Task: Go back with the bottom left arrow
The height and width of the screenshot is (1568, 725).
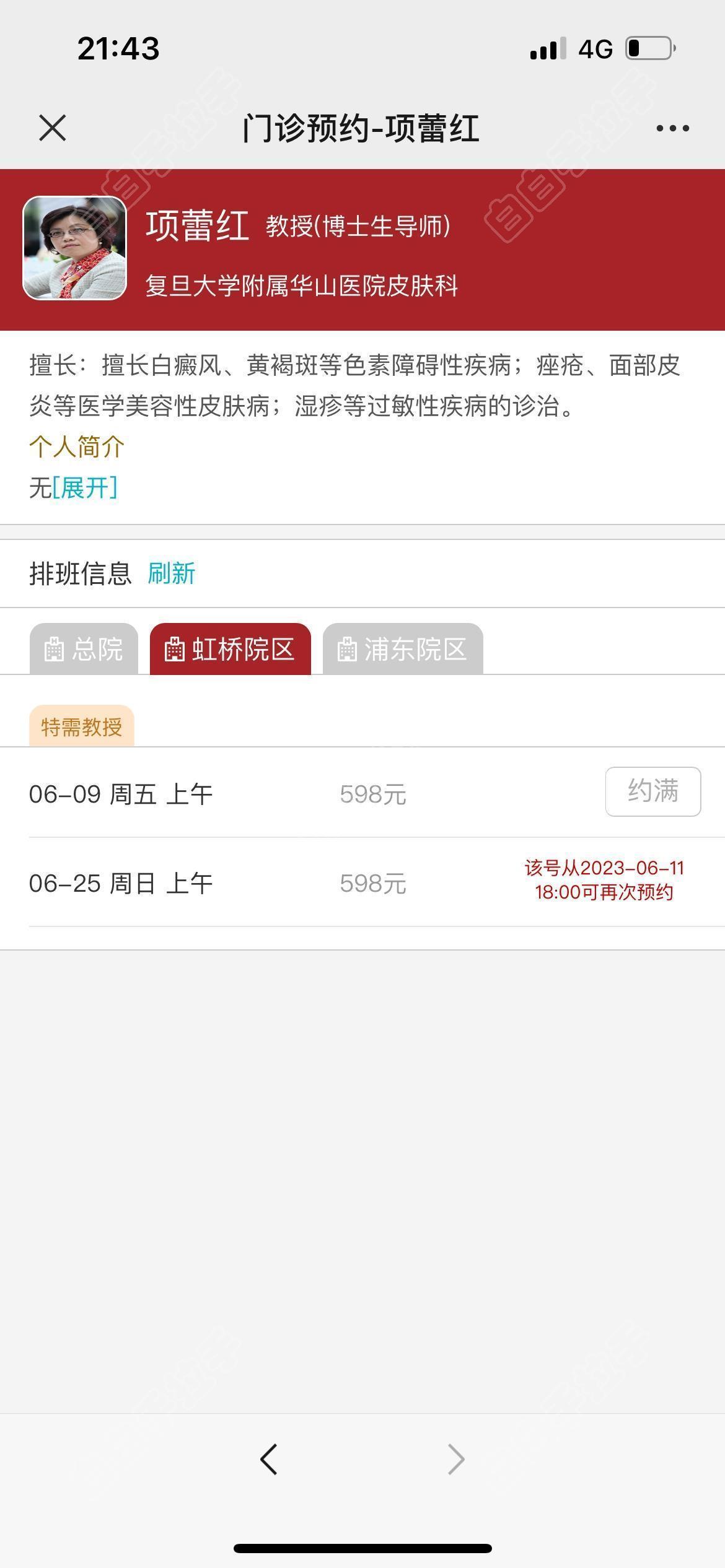Action: point(269,1459)
